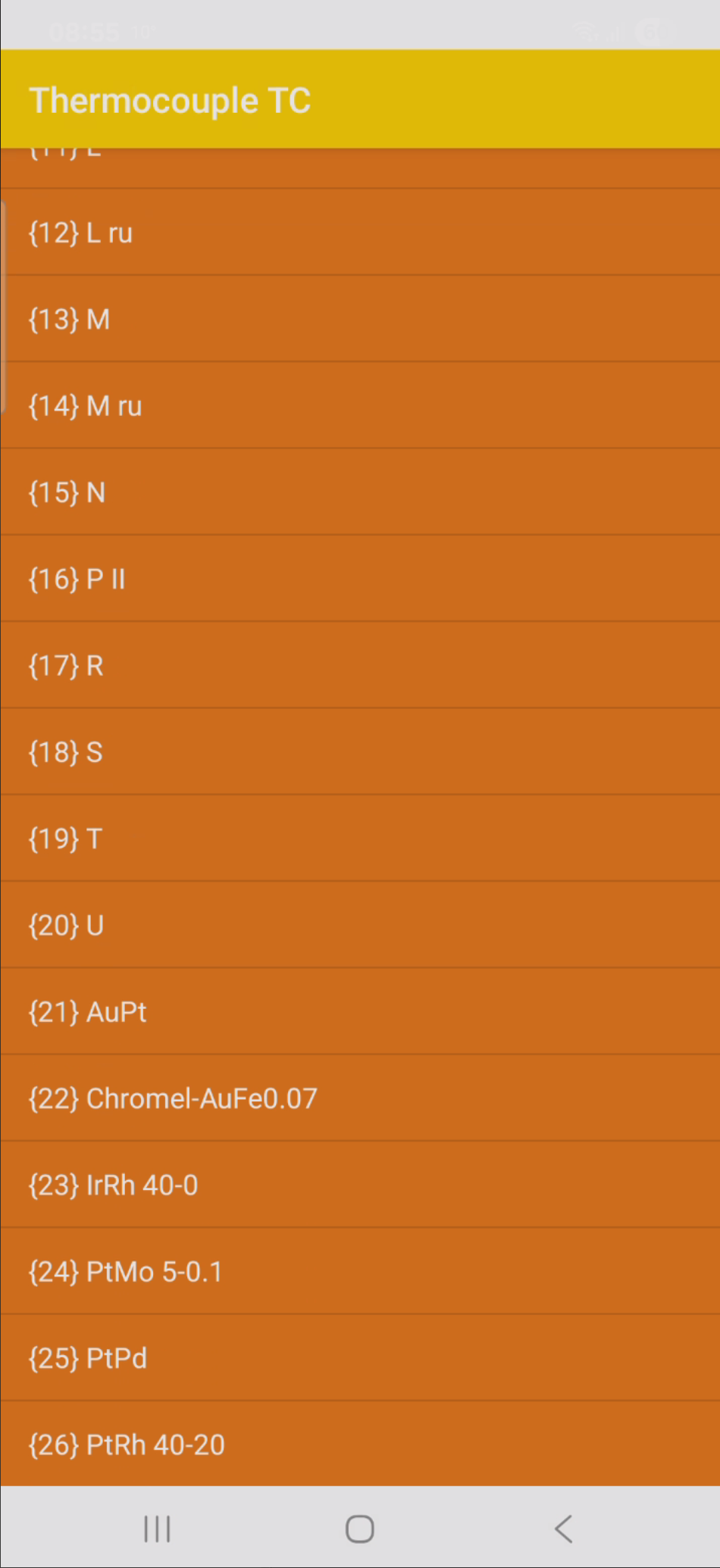Select the {25} PtPd item
Image resolution: width=720 pixels, height=1568 pixels.
(360, 1358)
